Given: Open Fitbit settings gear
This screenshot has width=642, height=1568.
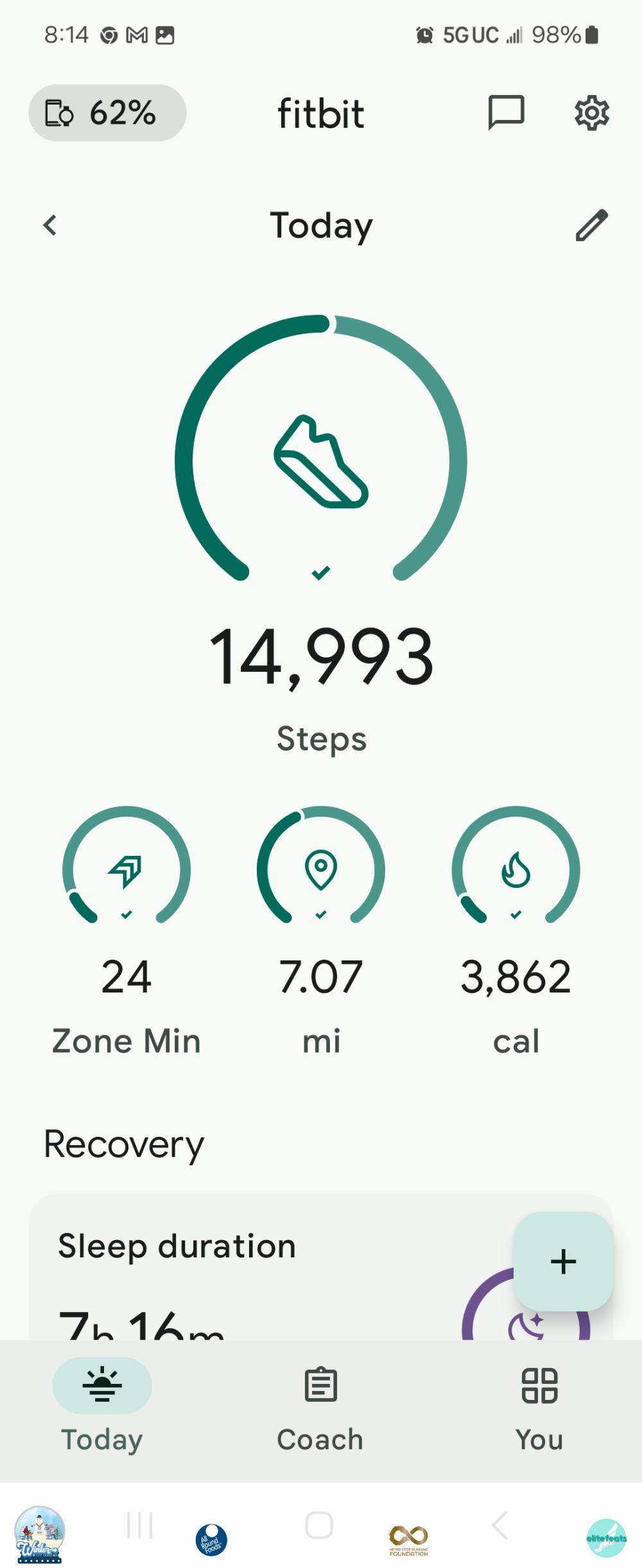Looking at the screenshot, I should click(591, 113).
